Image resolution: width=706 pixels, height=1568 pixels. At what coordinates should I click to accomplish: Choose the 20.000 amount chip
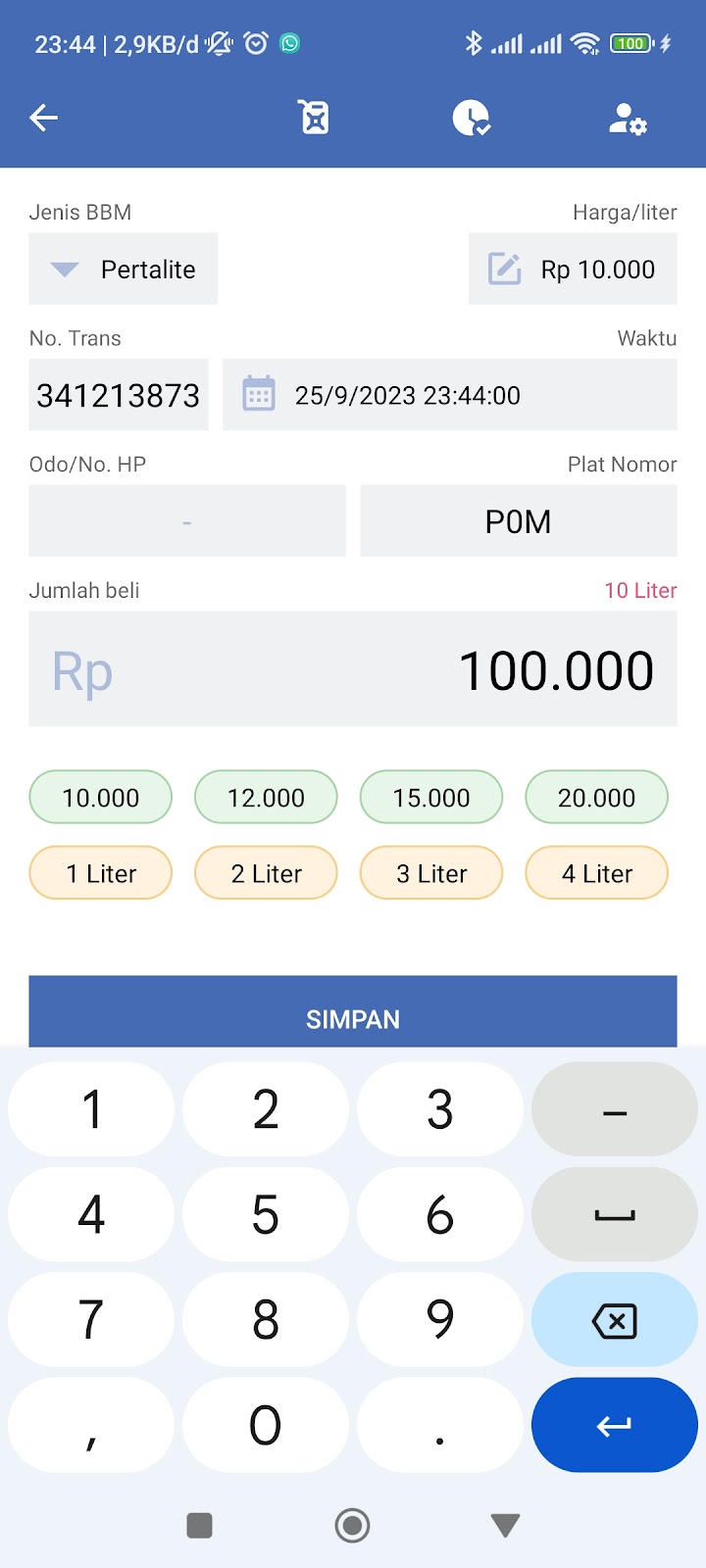pos(597,798)
